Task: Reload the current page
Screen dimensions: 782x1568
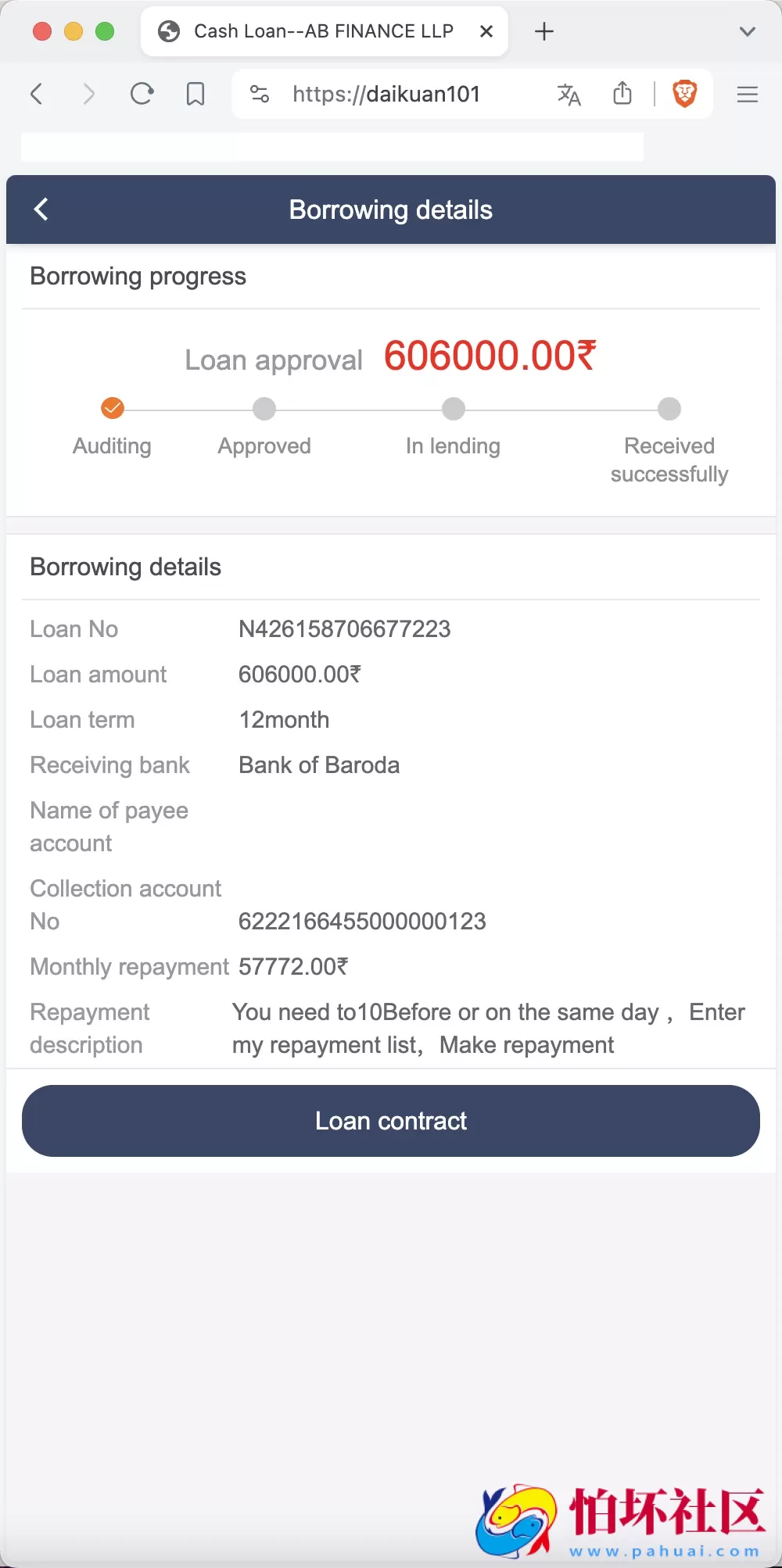Action: click(x=142, y=94)
